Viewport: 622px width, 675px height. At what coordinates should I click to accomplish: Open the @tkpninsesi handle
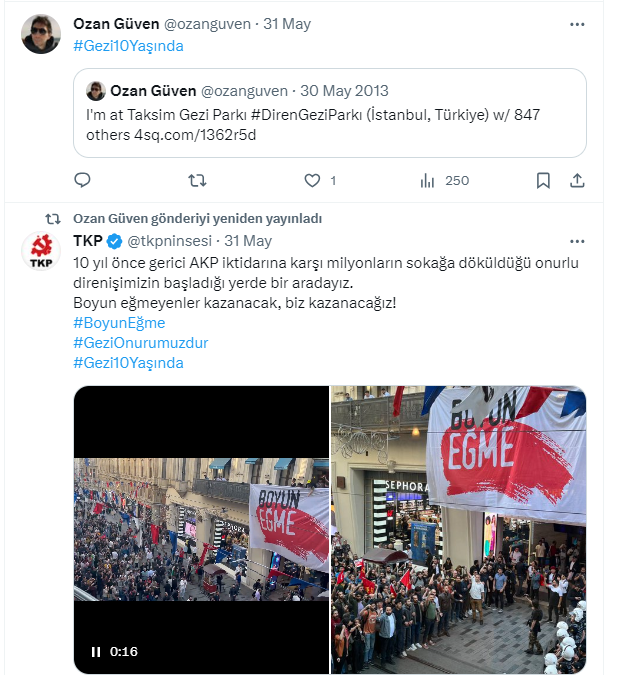pos(170,241)
